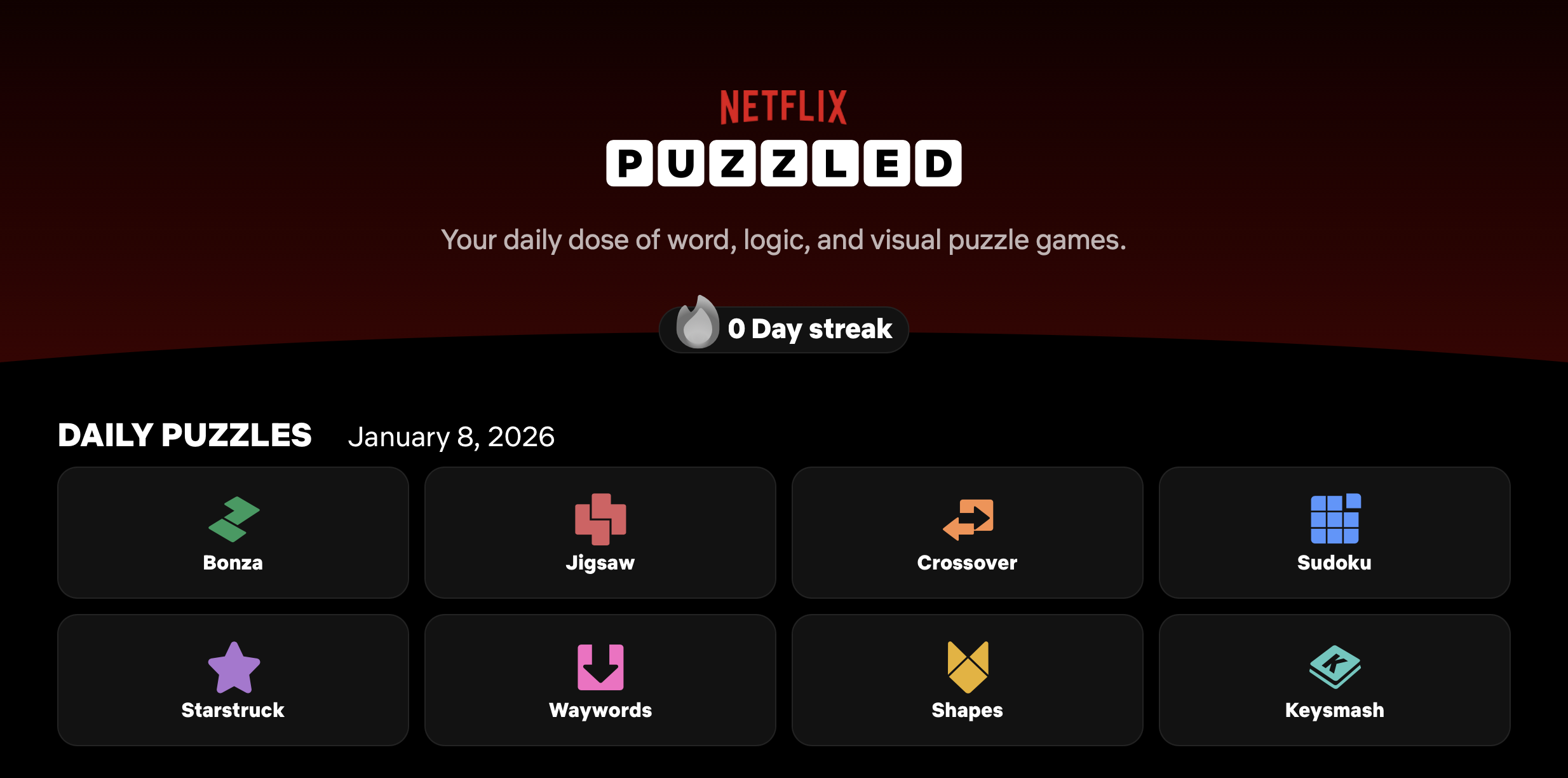
Task: Play the Crossover puzzle
Action: (x=967, y=533)
